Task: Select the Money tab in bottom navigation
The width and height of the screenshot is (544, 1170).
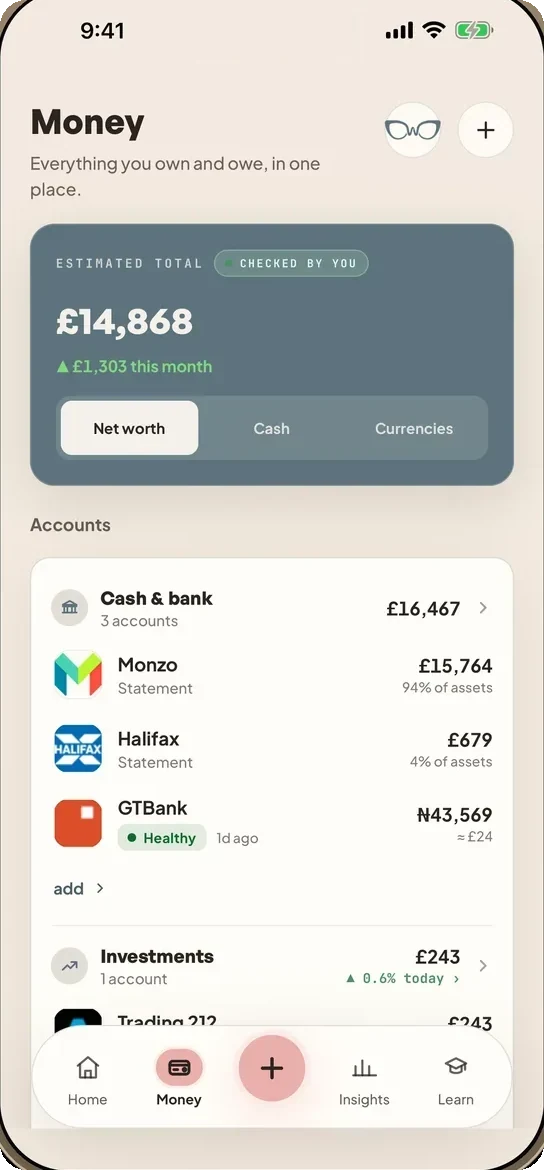Action: click(179, 1079)
